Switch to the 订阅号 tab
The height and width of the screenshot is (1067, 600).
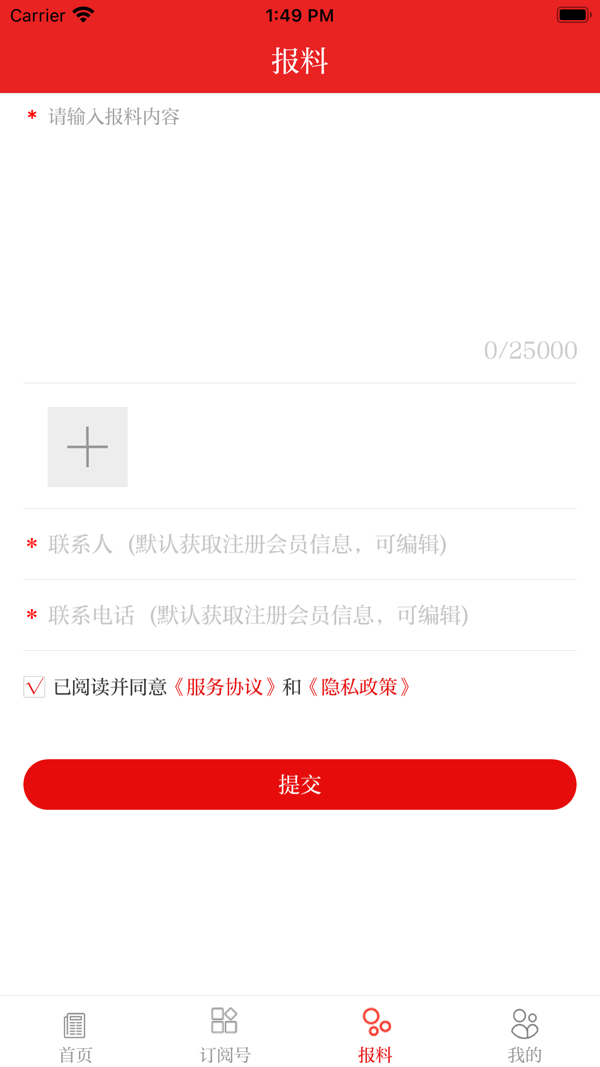click(225, 1035)
